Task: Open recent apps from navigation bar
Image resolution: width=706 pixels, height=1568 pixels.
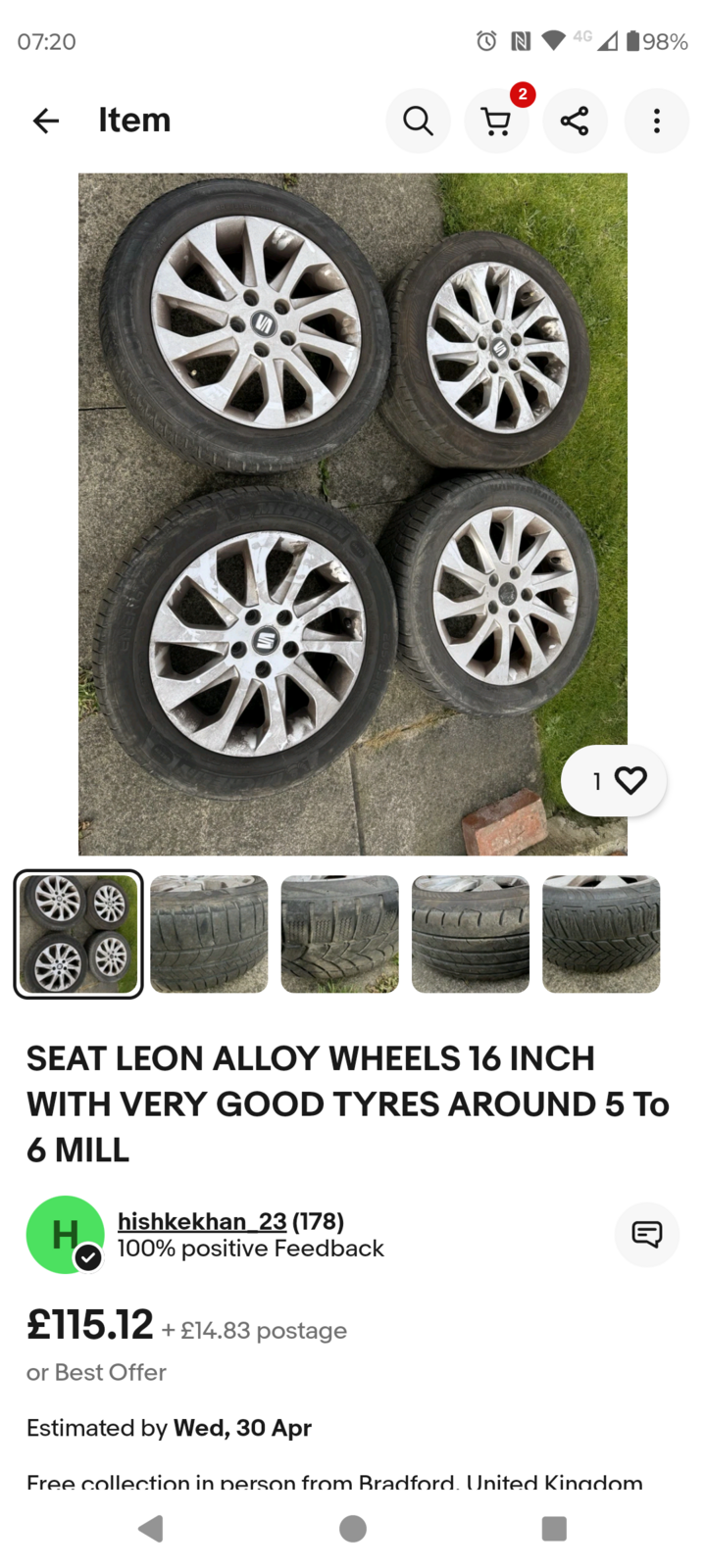Action: click(x=554, y=1528)
